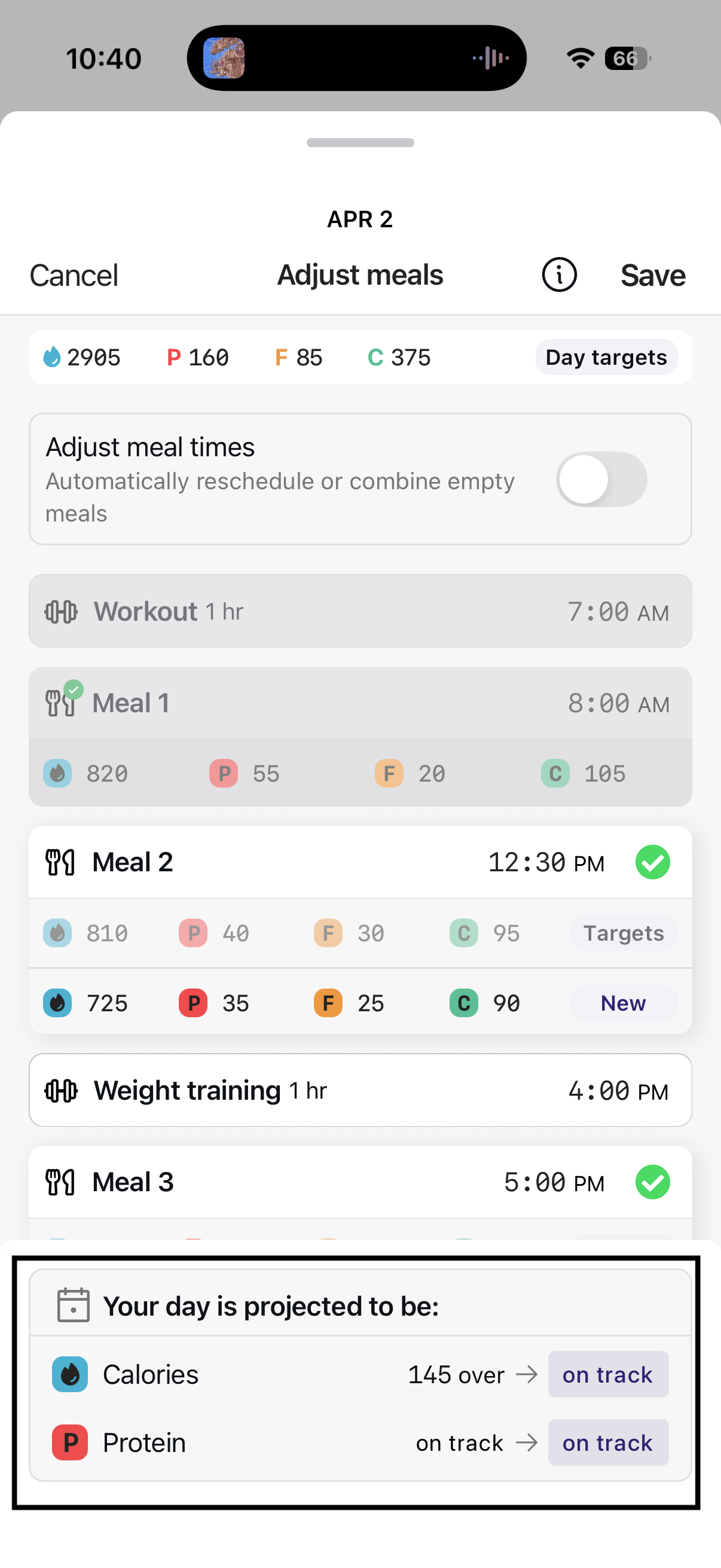Save the adjusted meals
The height and width of the screenshot is (1568, 721).
point(652,276)
